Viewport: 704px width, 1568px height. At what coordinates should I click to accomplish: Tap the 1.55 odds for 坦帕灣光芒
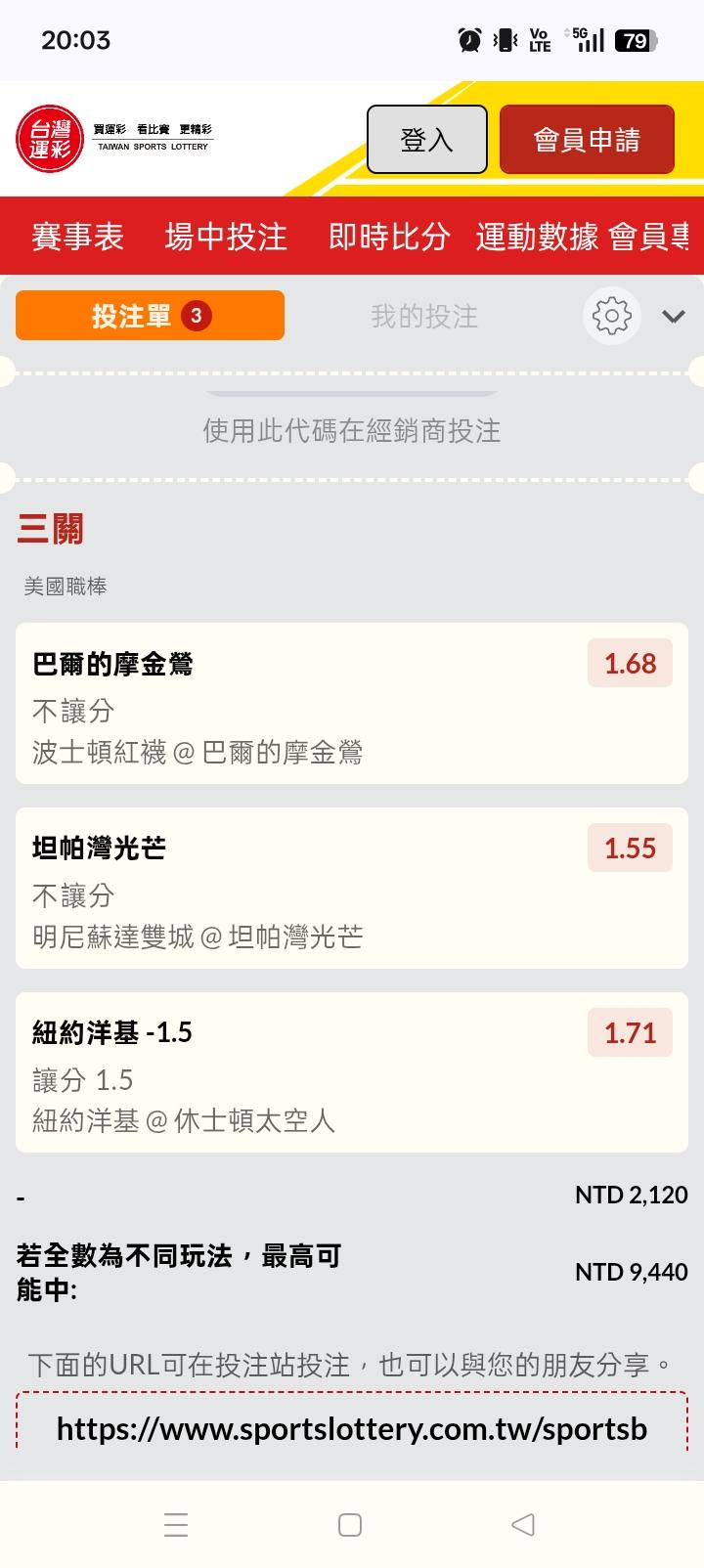[630, 848]
